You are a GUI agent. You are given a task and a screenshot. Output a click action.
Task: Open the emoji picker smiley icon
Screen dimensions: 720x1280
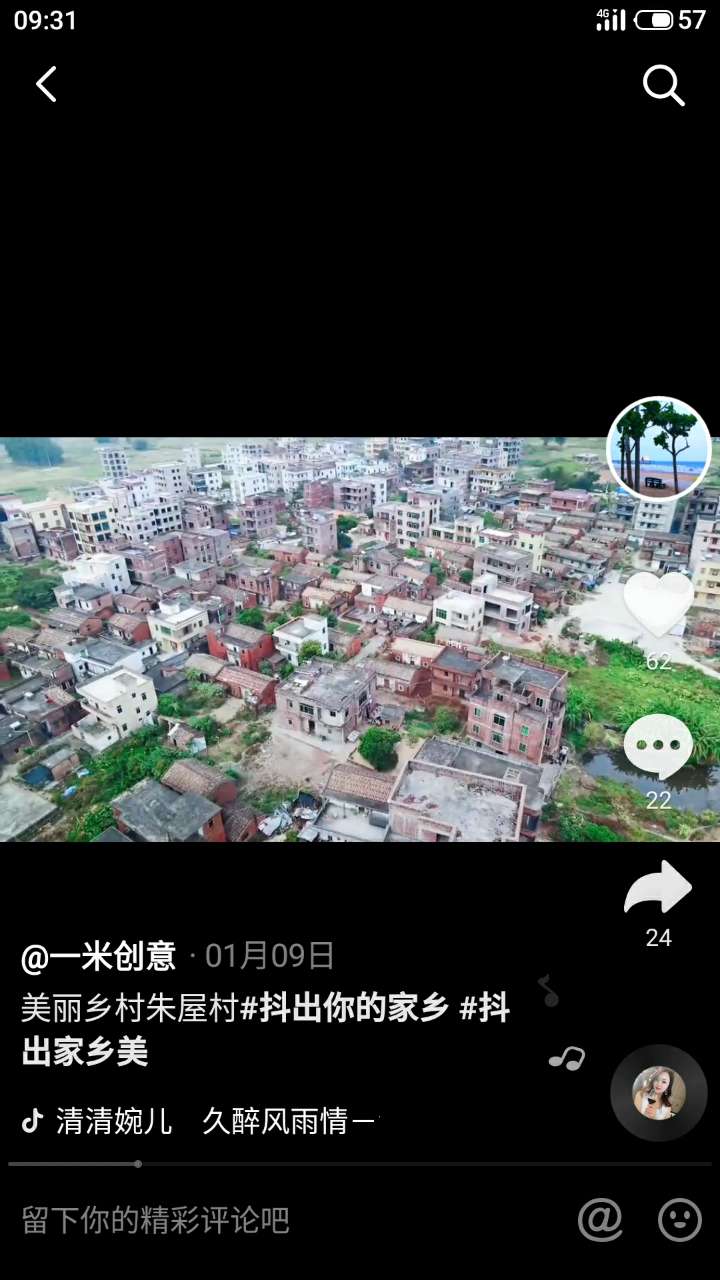[680, 1220]
